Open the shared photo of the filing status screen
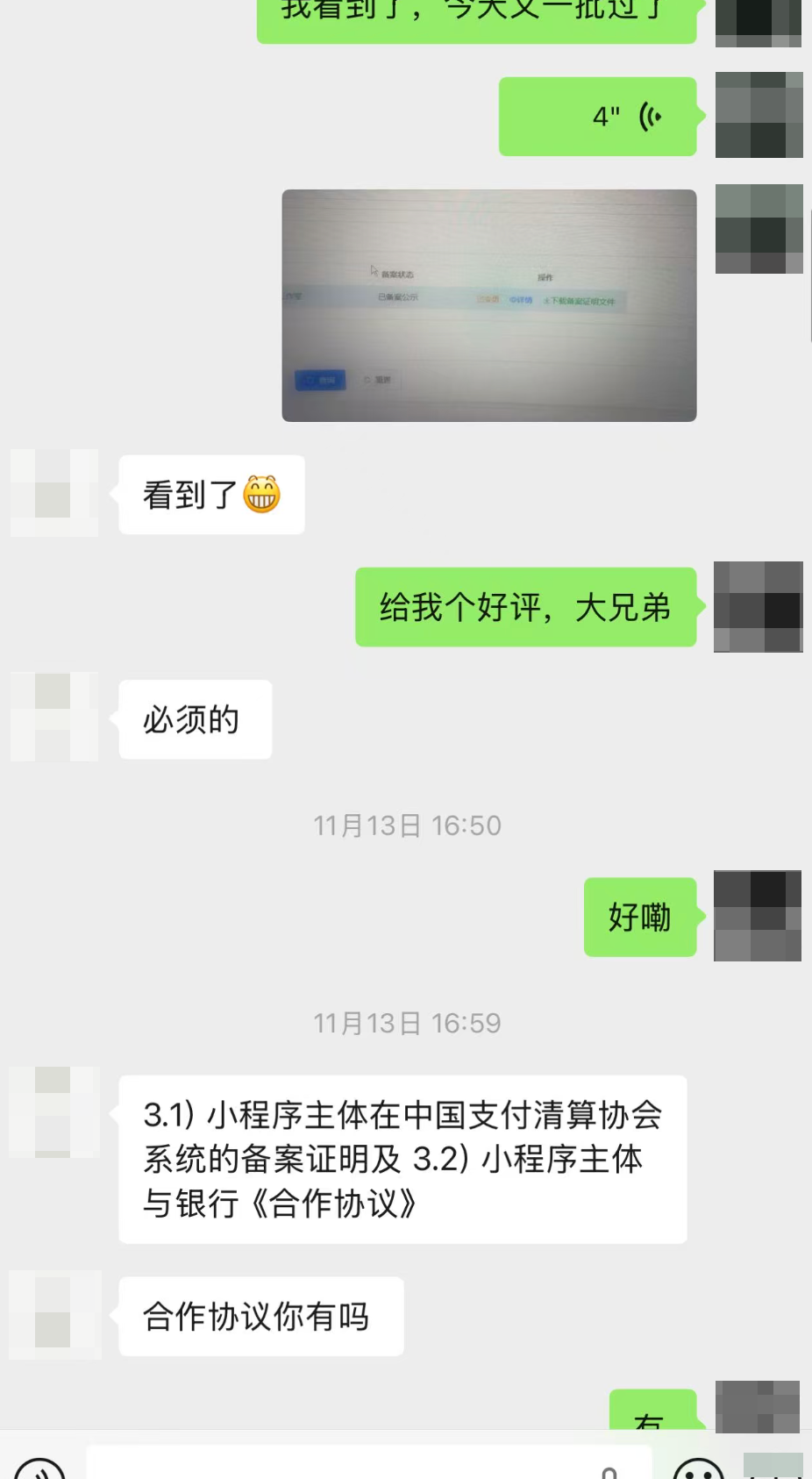 coord(488,305)
